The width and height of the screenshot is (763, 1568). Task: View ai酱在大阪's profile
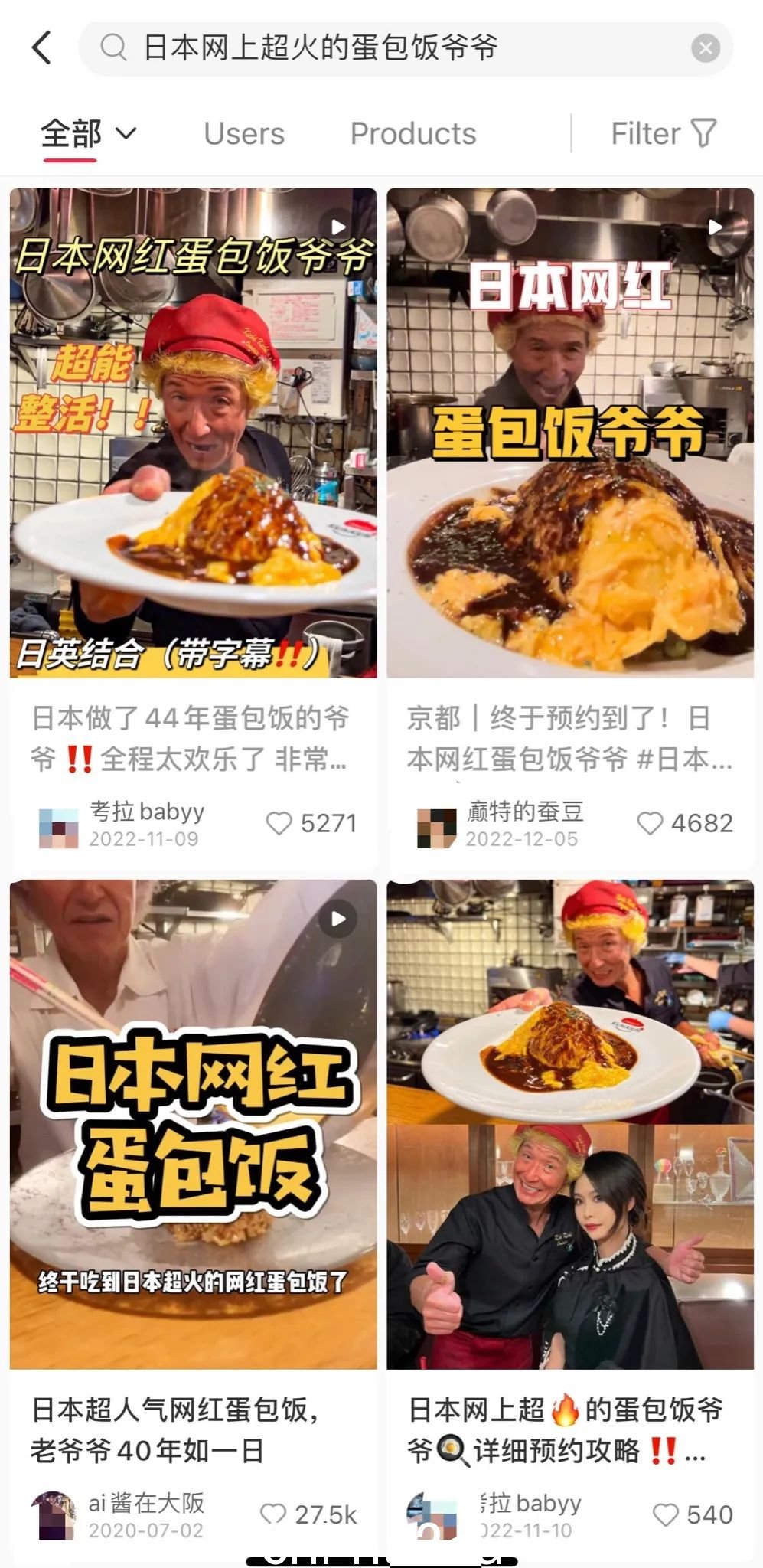(55, 1514)
